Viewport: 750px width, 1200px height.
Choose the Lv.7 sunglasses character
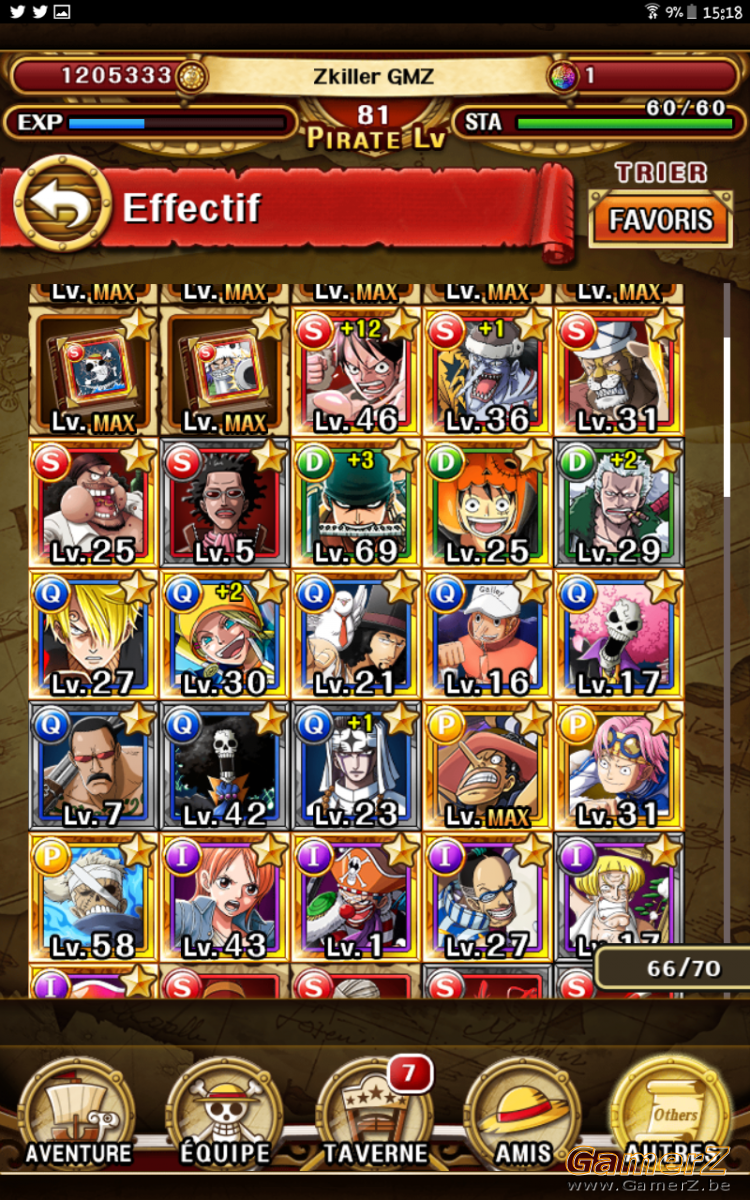(94, 767)
